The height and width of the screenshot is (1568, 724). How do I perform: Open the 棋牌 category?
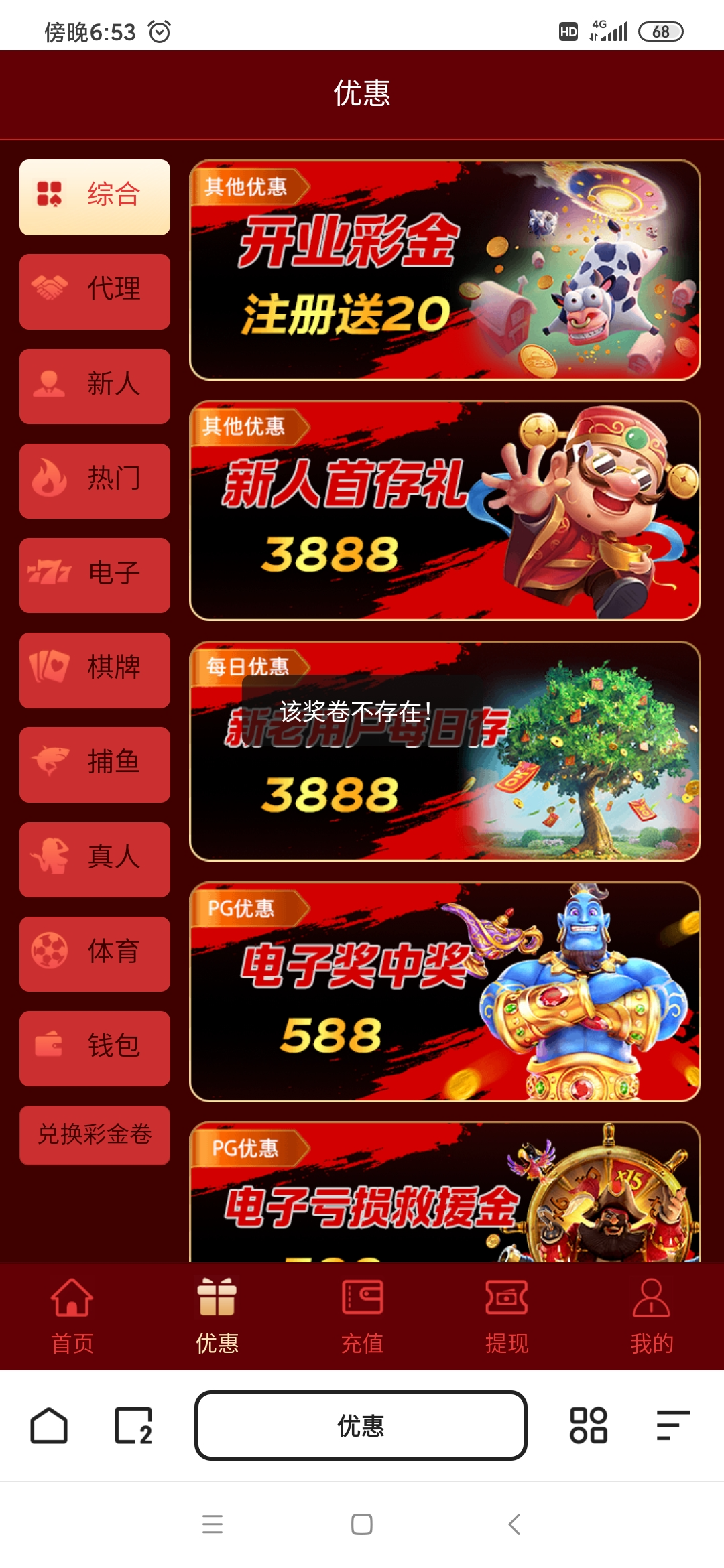[x=95, y=669]
